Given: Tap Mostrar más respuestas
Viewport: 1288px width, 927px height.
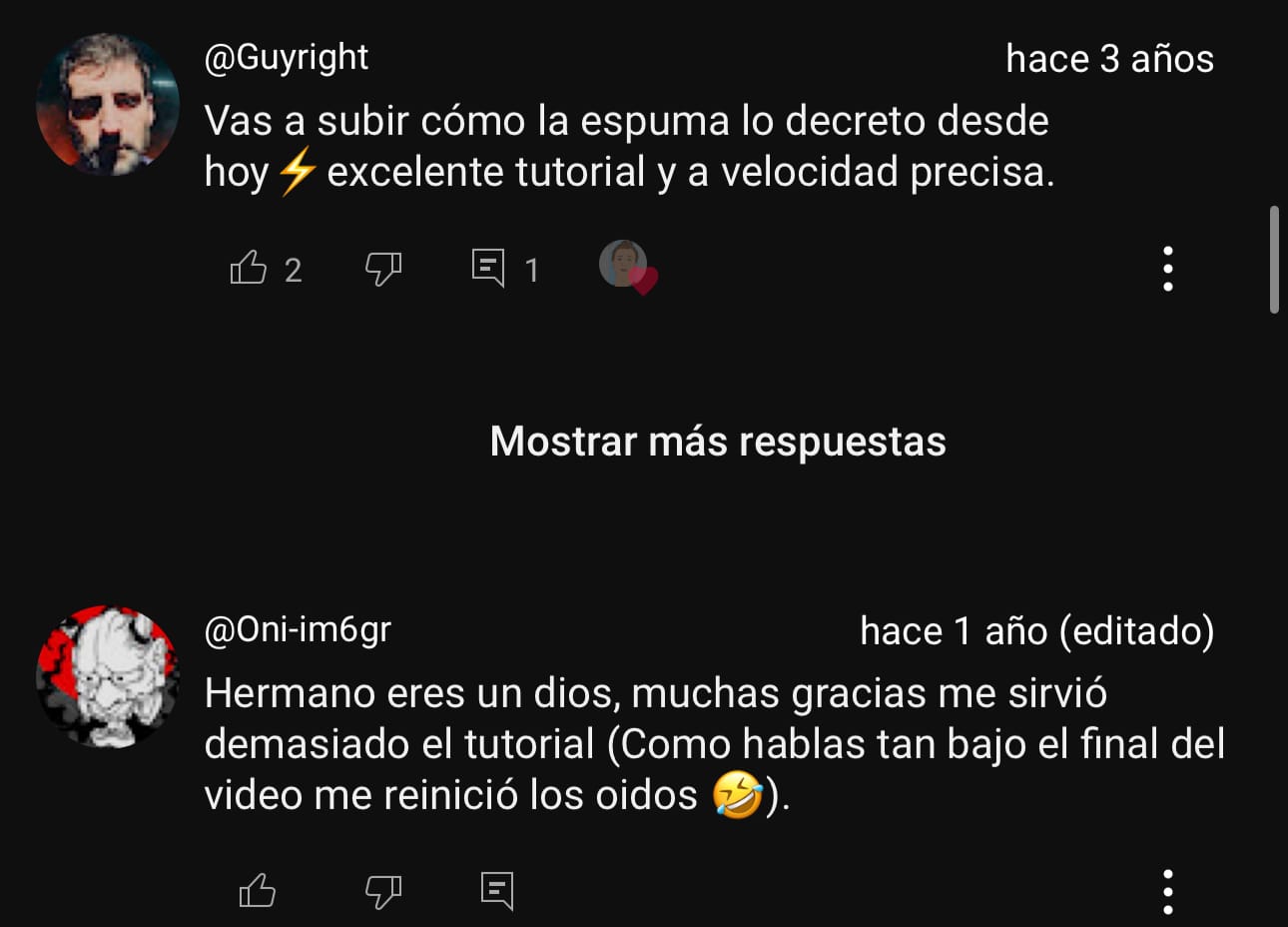Looking at the screenshot, I should 718,442.
